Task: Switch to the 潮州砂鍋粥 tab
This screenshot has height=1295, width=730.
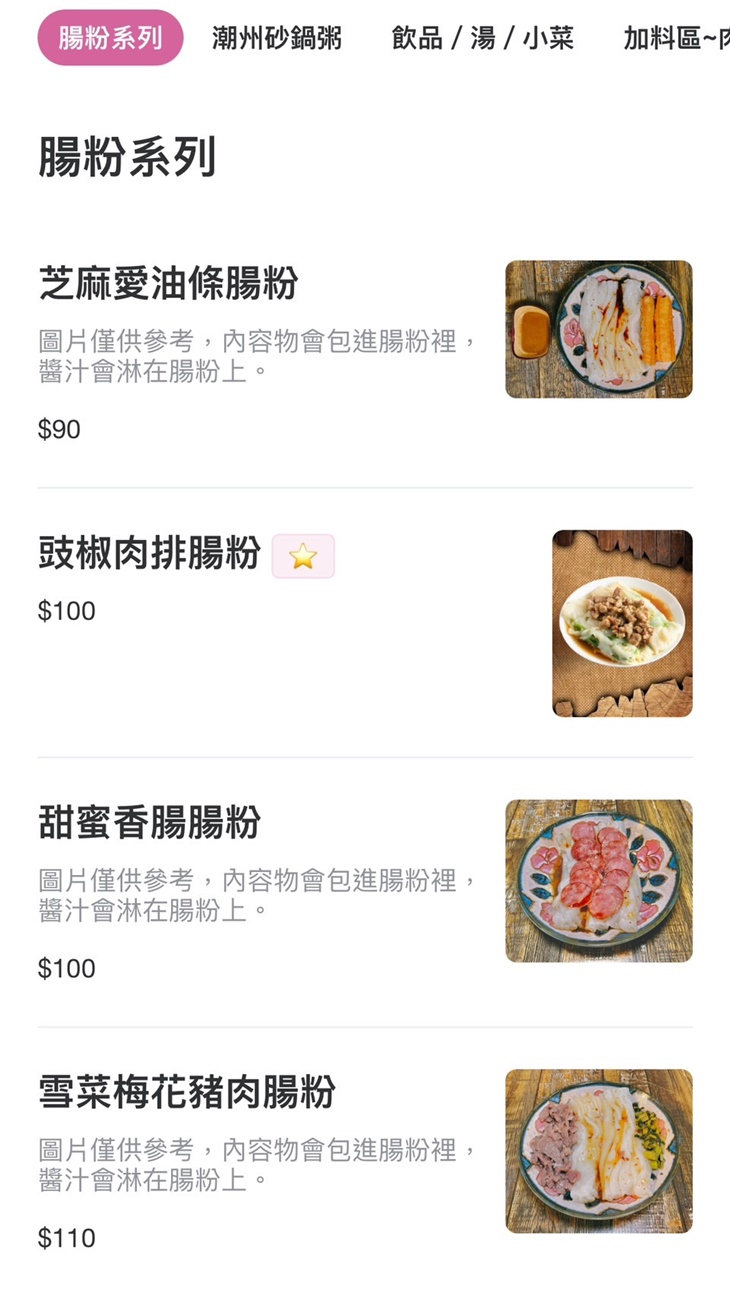Action: pyautogui.click(x=275, y=37)
